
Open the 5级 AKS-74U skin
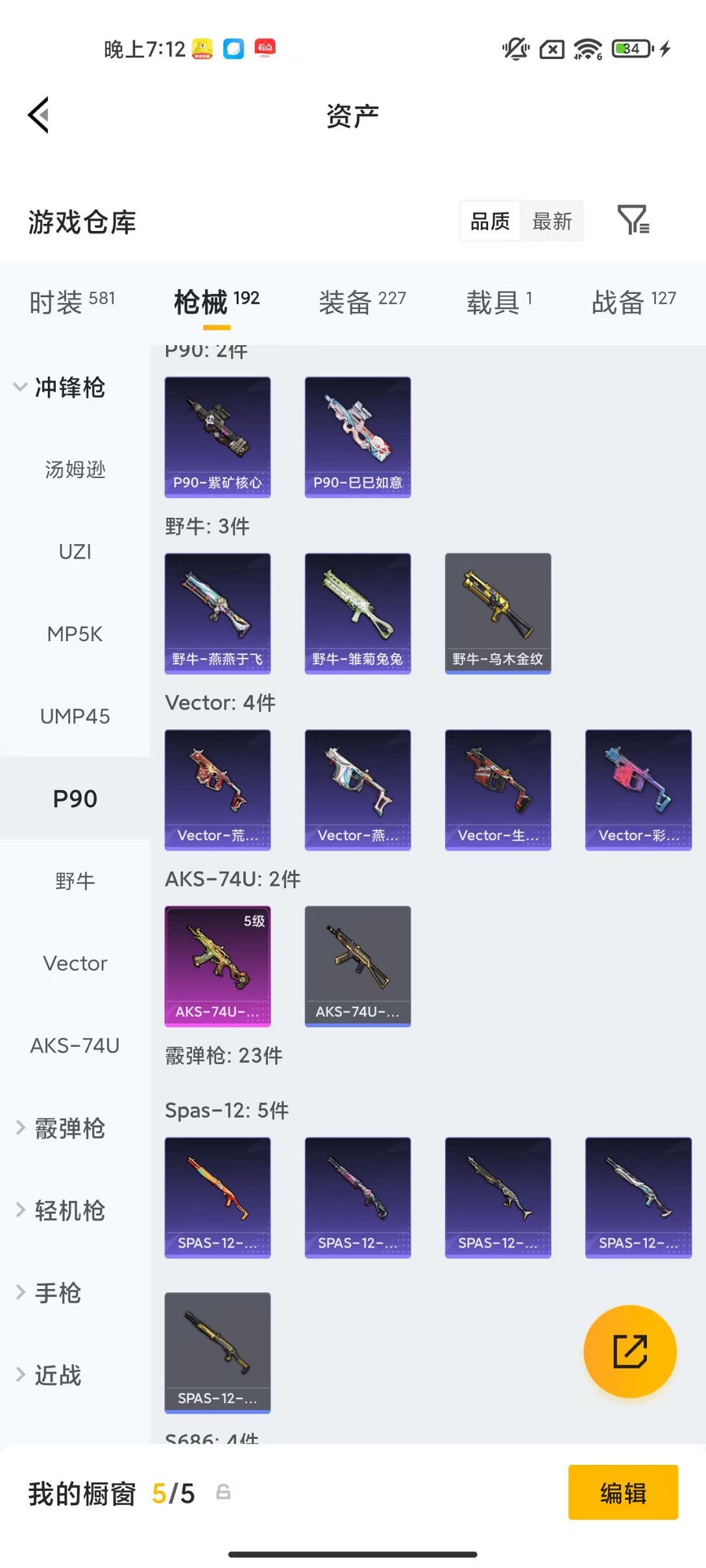click(x=217, y=966)
